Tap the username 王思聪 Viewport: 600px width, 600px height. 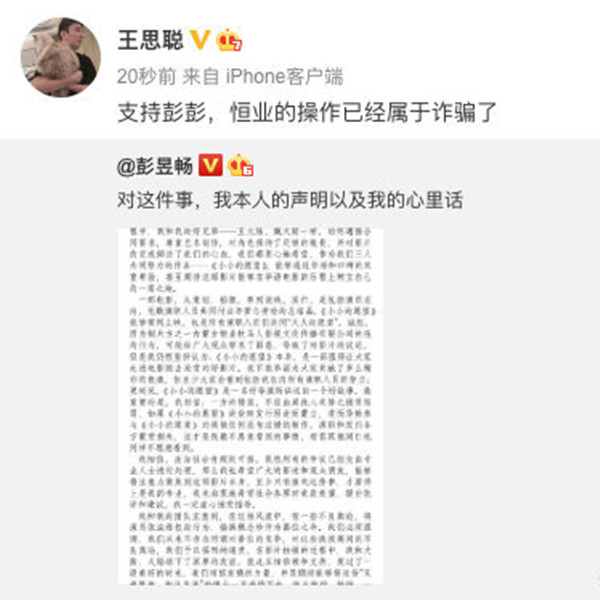(x=145, y=39)
